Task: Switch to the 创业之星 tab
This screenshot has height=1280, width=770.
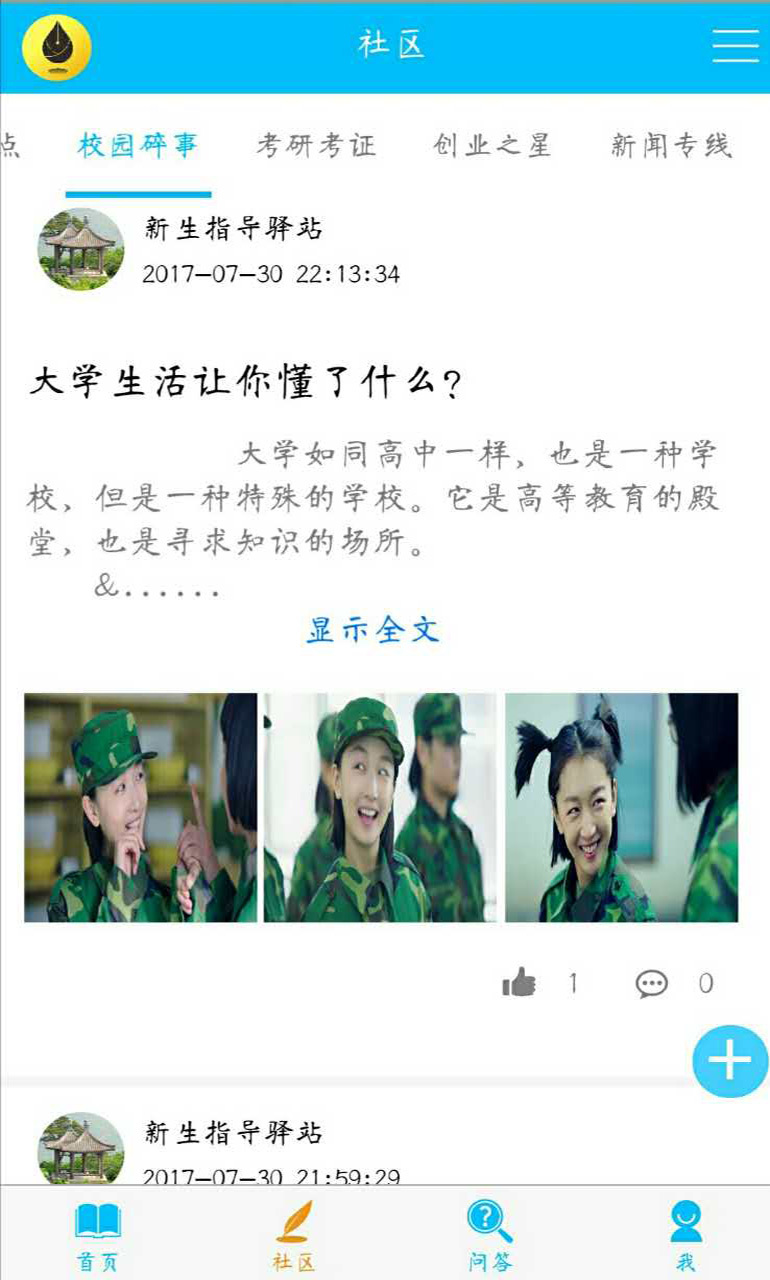Action: [492, 146]
